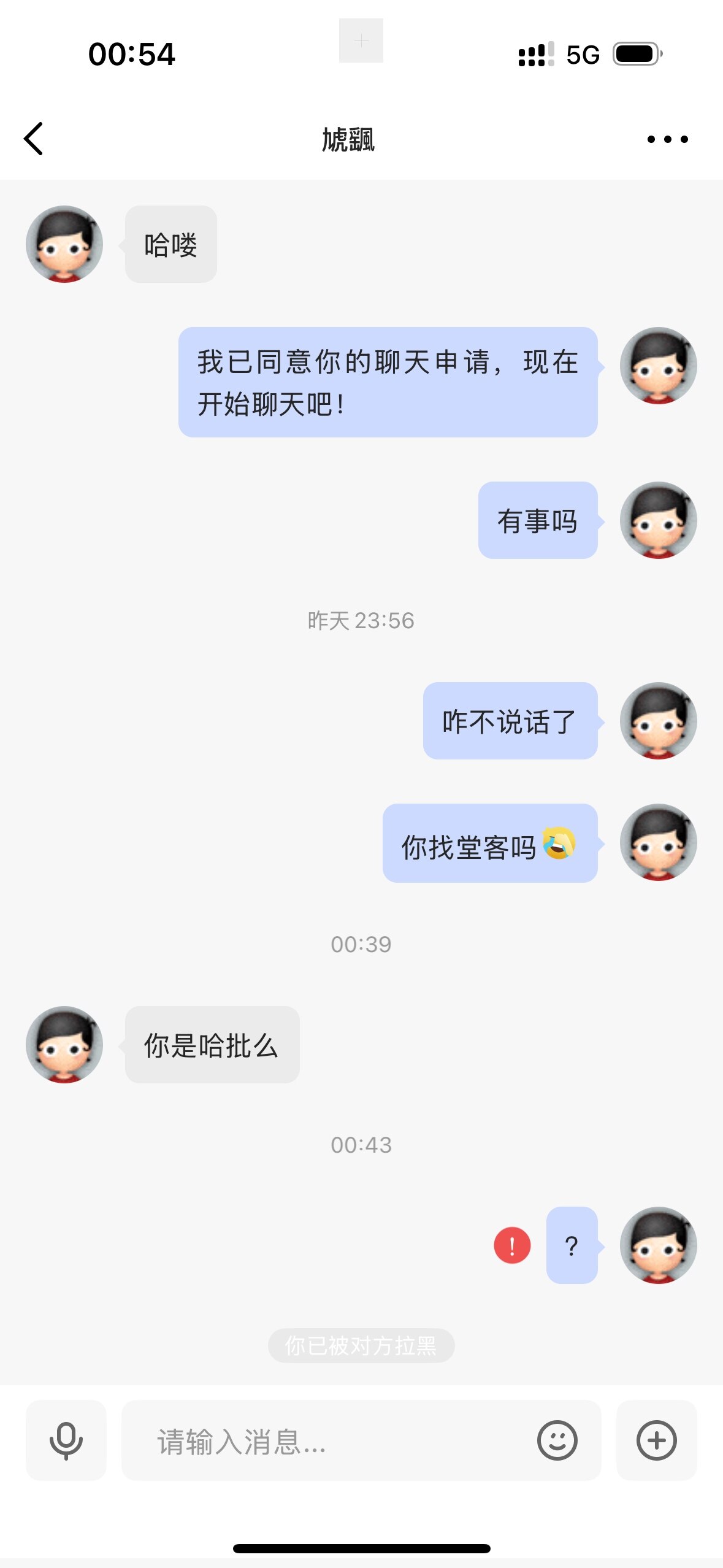723x1568 pixels.
Task: Go back from the chat
Action: pyautogui.click(x=34, y=139)
